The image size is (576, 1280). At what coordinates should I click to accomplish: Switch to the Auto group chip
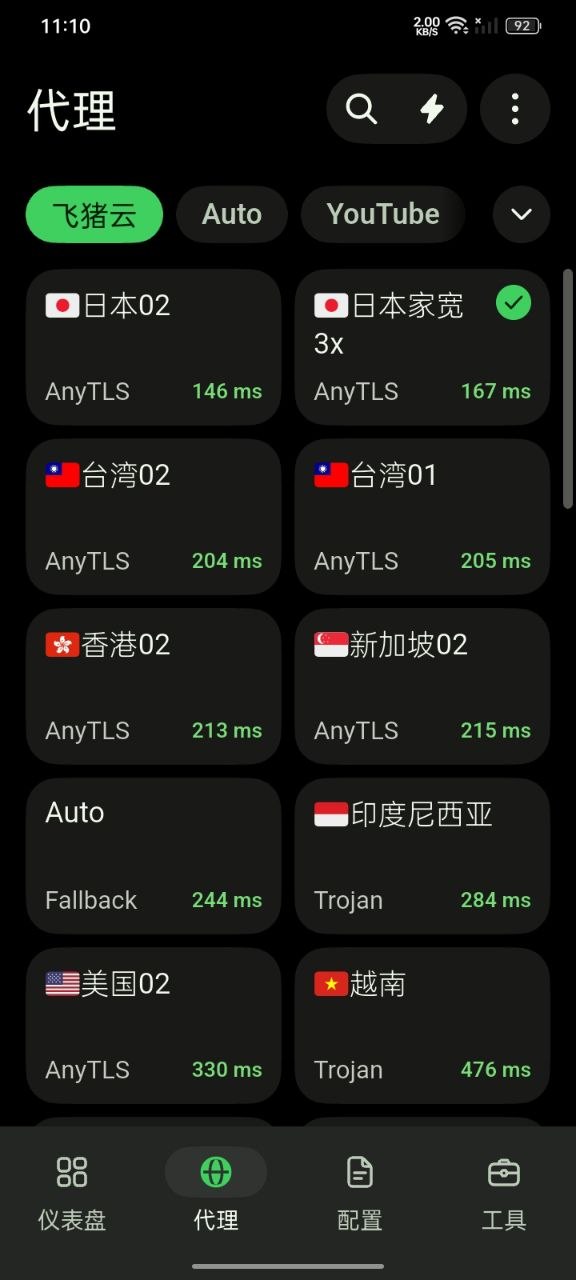point(232,214)
